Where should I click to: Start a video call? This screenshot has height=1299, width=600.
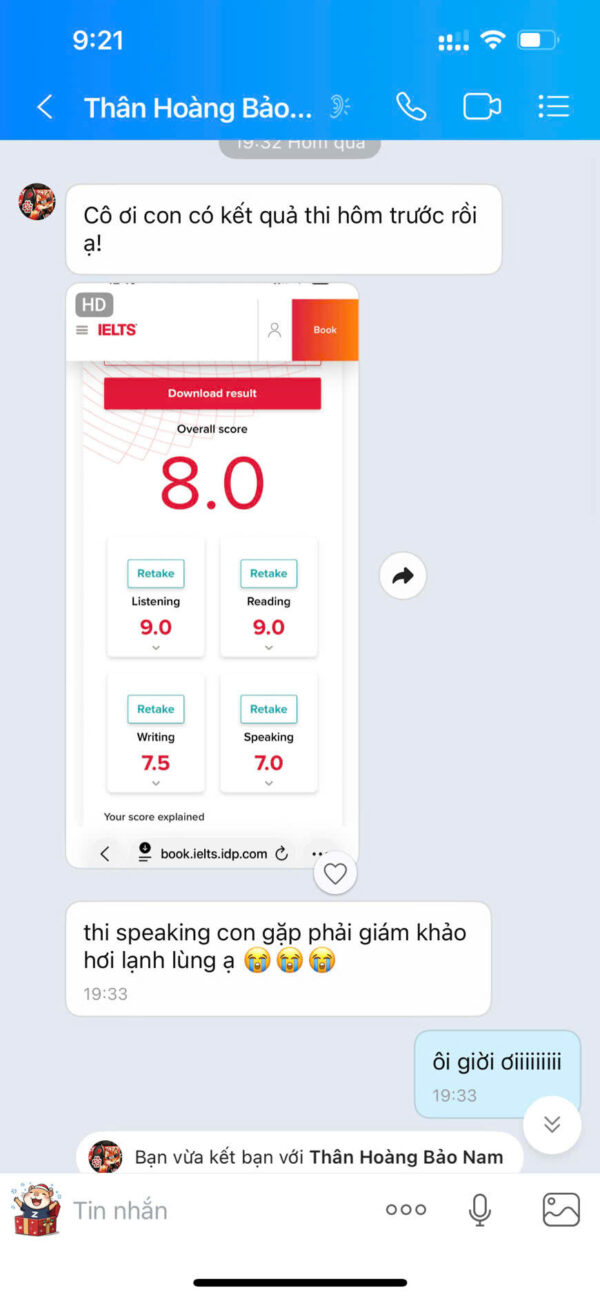click(x=481, y=107)
